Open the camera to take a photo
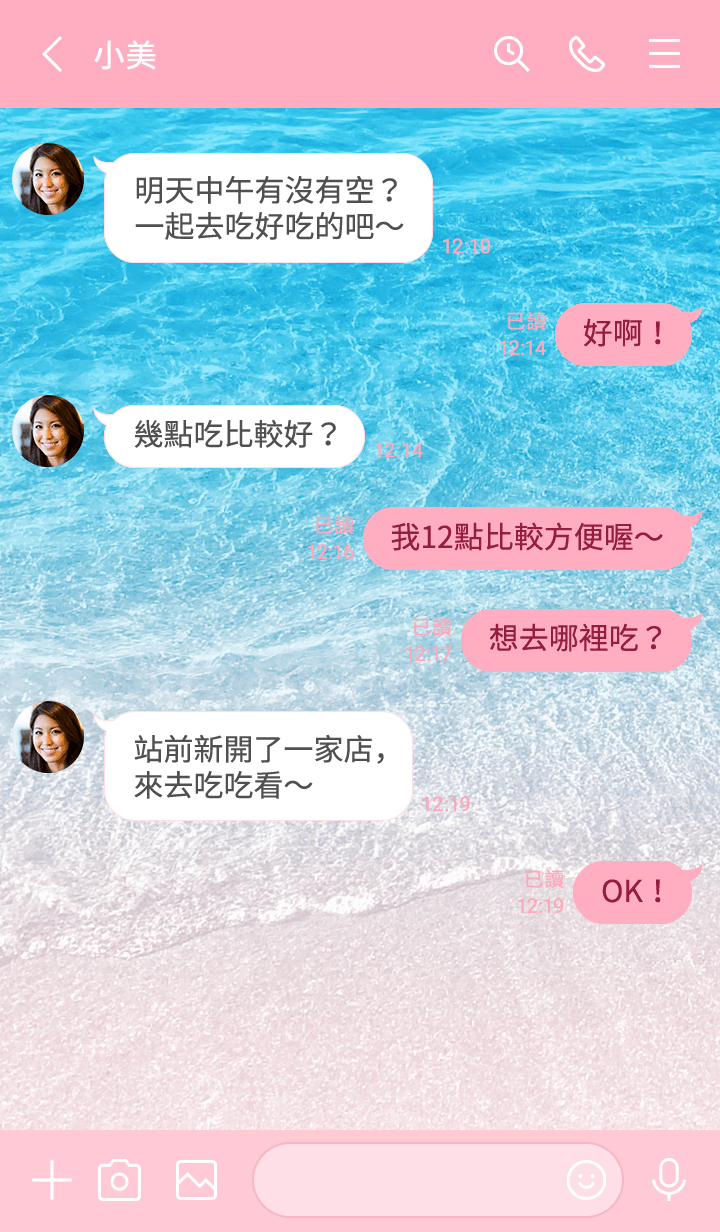Screen dimensions: 720x1232 coord(120,1181)
